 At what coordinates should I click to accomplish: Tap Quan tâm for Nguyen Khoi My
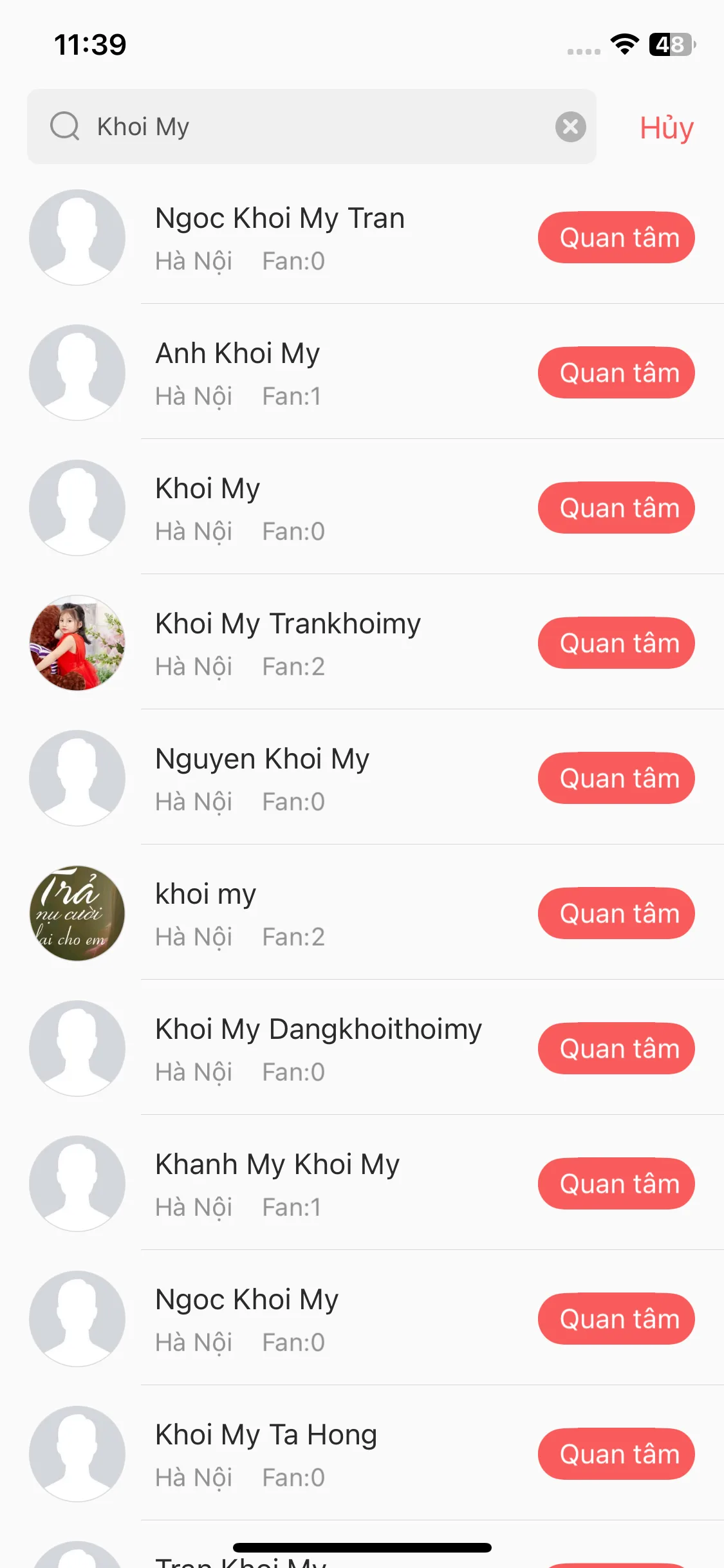(616, 778)
